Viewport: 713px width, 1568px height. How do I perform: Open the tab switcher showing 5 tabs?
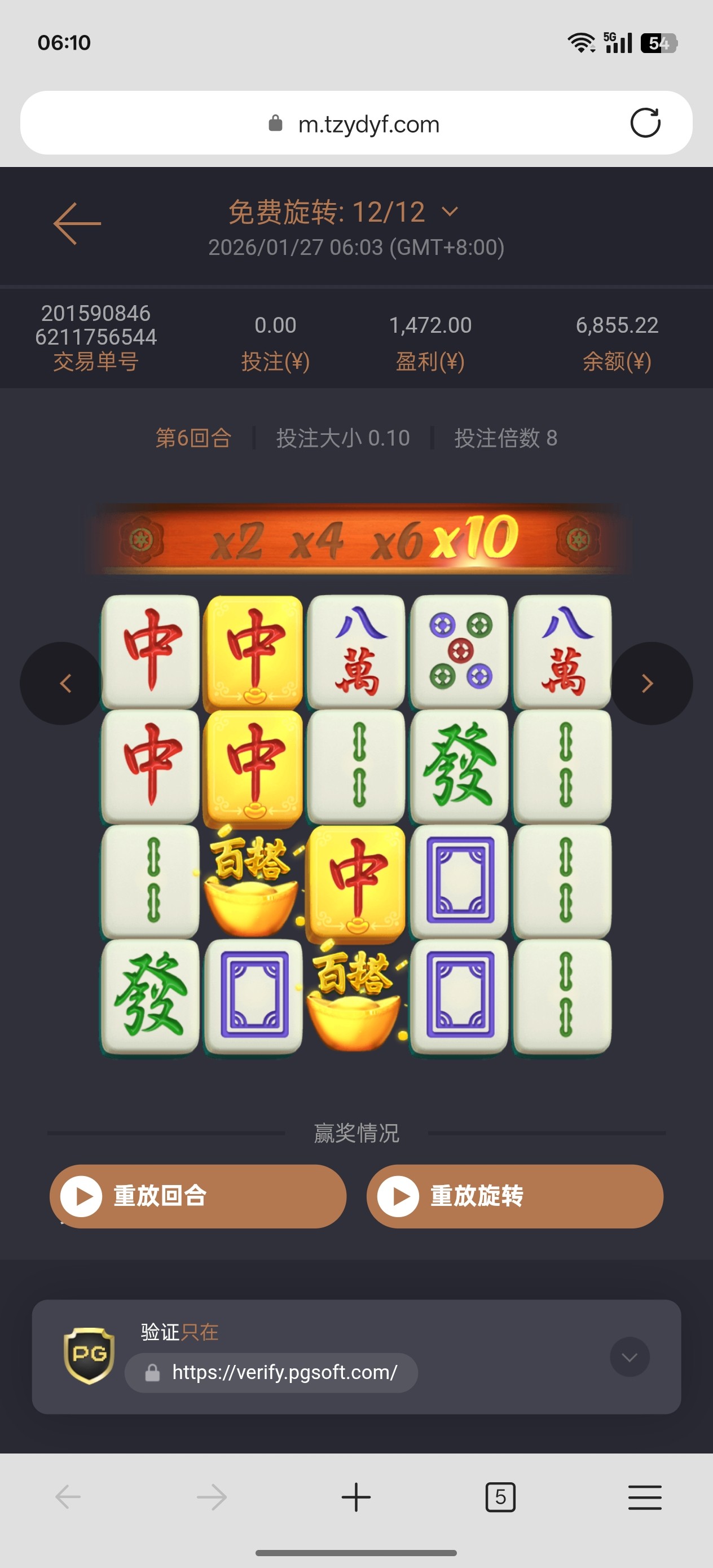(x=500, y=1497)
